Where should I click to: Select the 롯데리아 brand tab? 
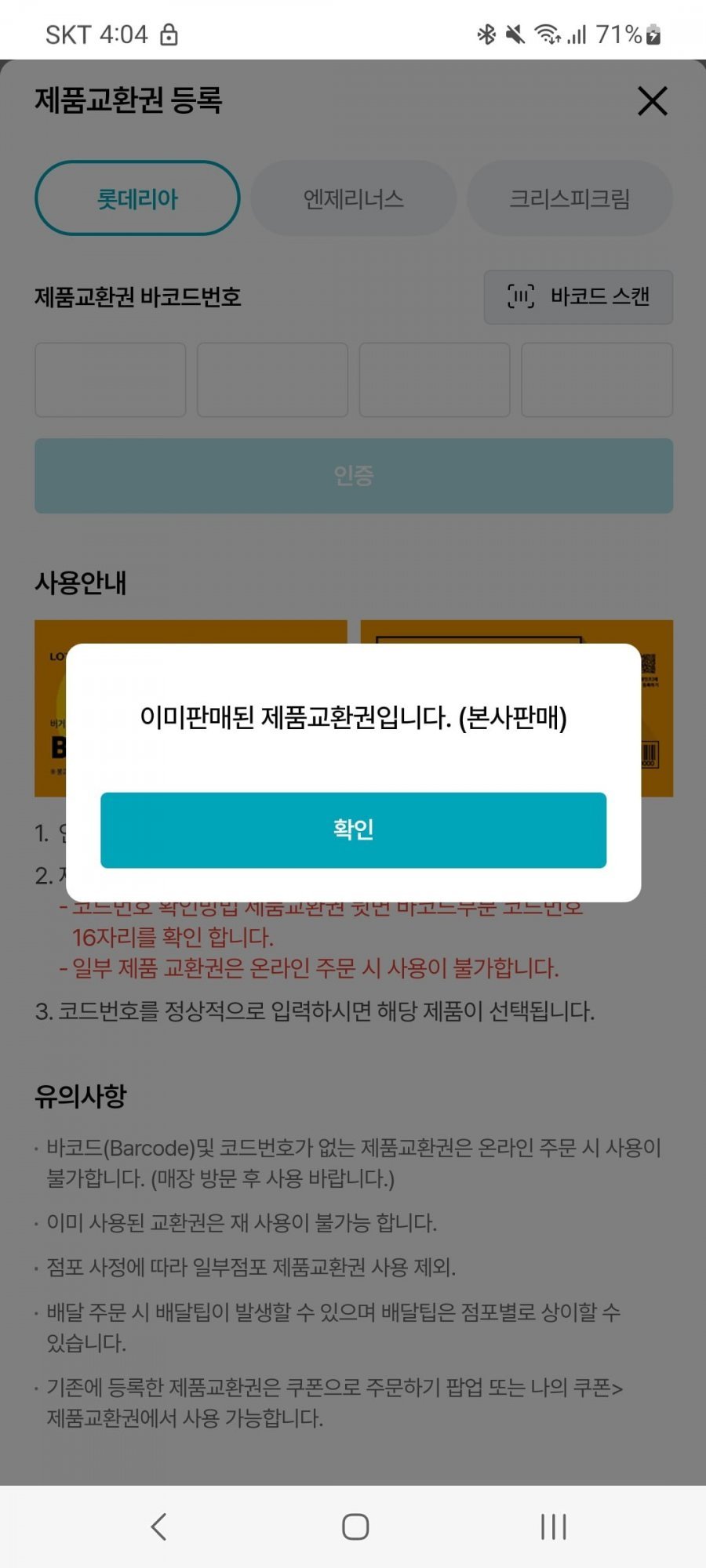coord(137,198)
